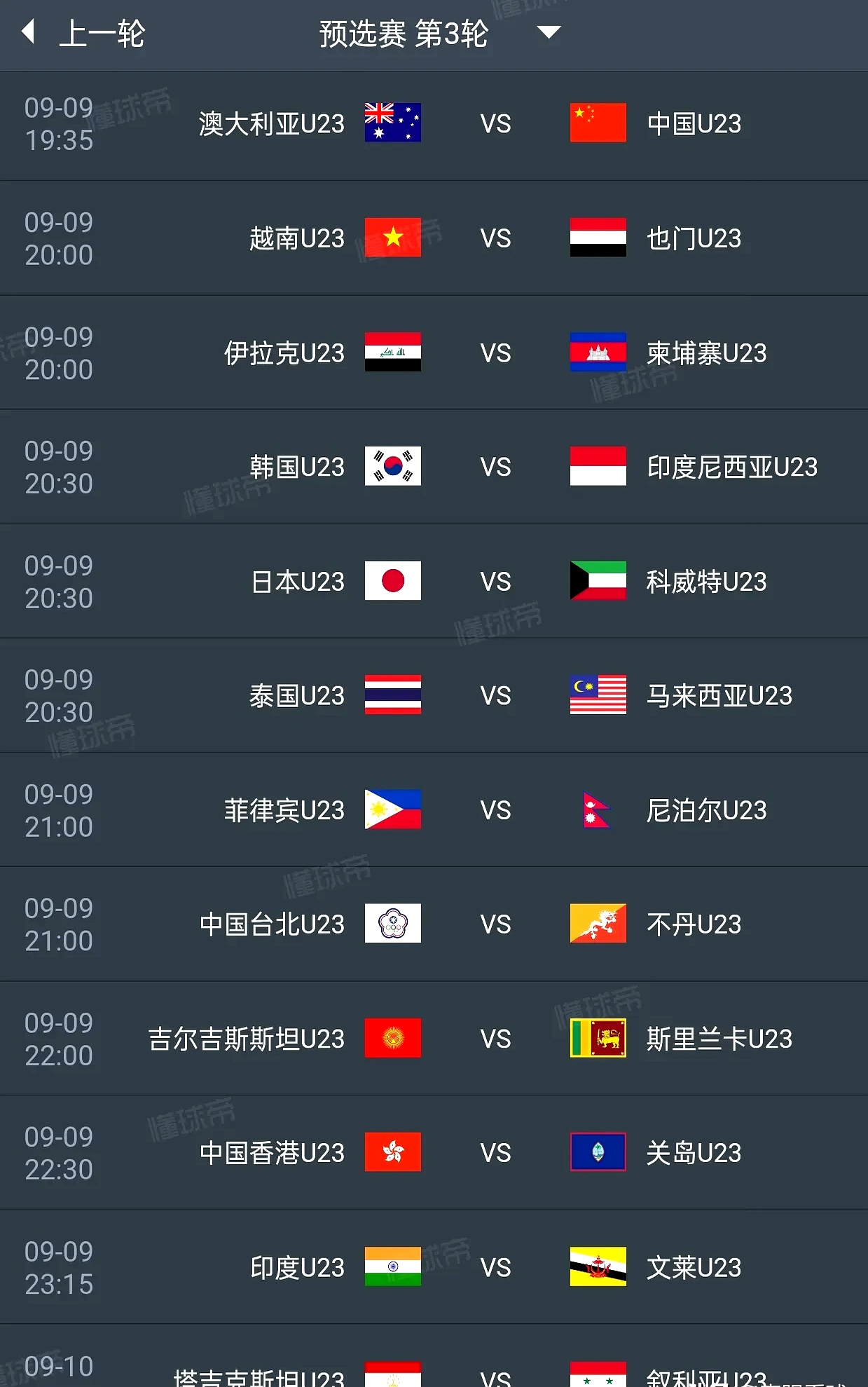Select the 中国U23 team name

click(x=694, y=123)
